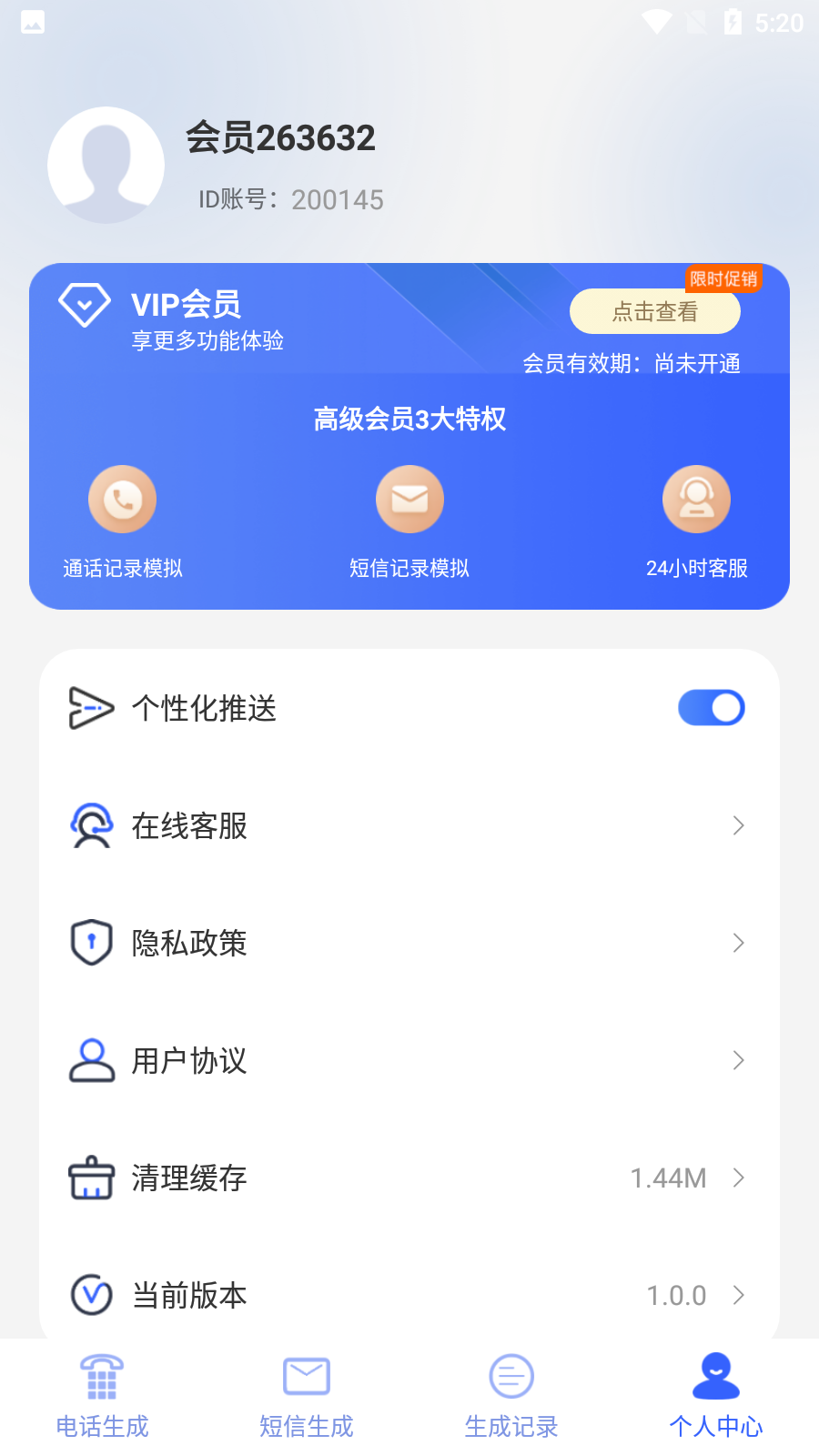Expand the 用户协议 row chevron
This screenshot has height=1456, width=819.
[x=739, y=1060]
